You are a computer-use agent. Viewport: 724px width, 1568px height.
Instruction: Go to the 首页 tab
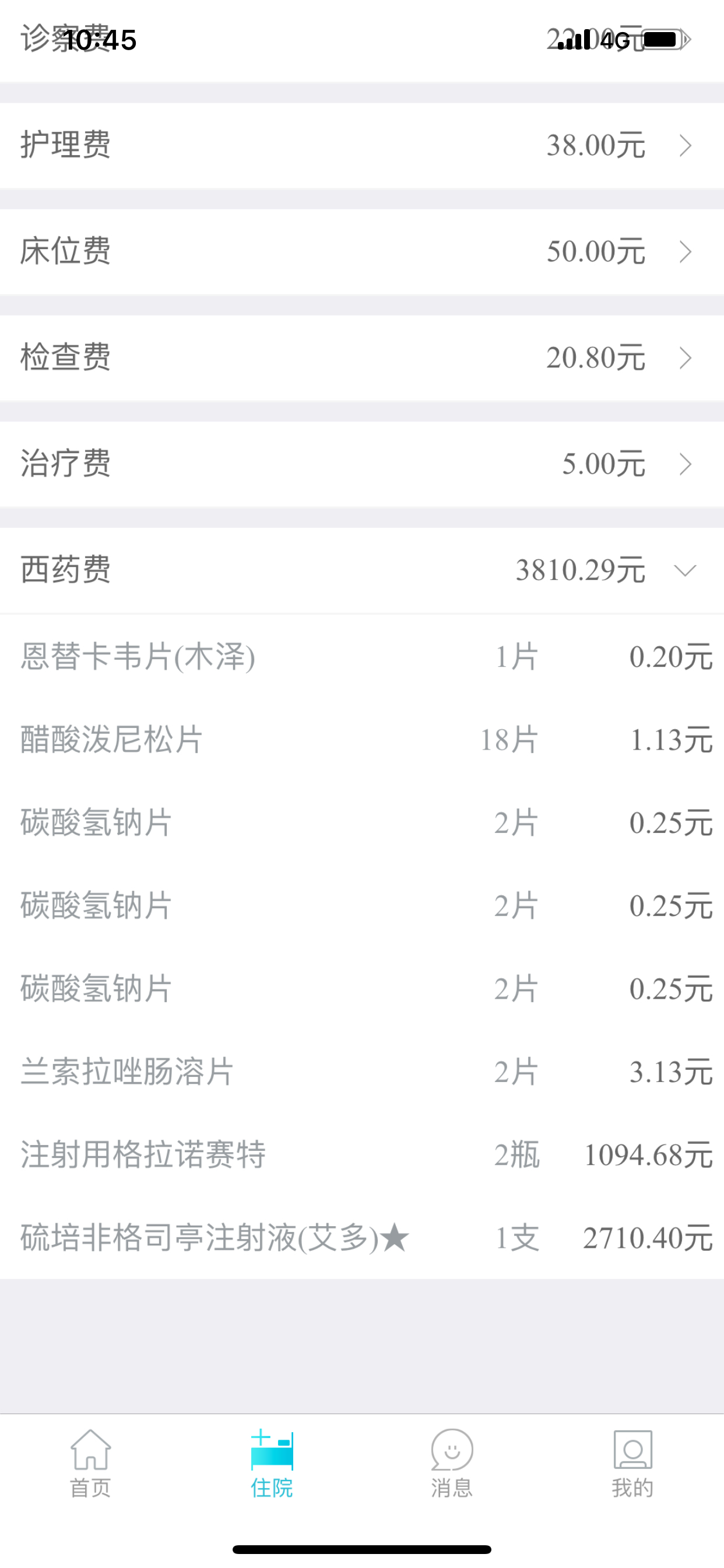pyautogui.click(x=91, y=1462)
